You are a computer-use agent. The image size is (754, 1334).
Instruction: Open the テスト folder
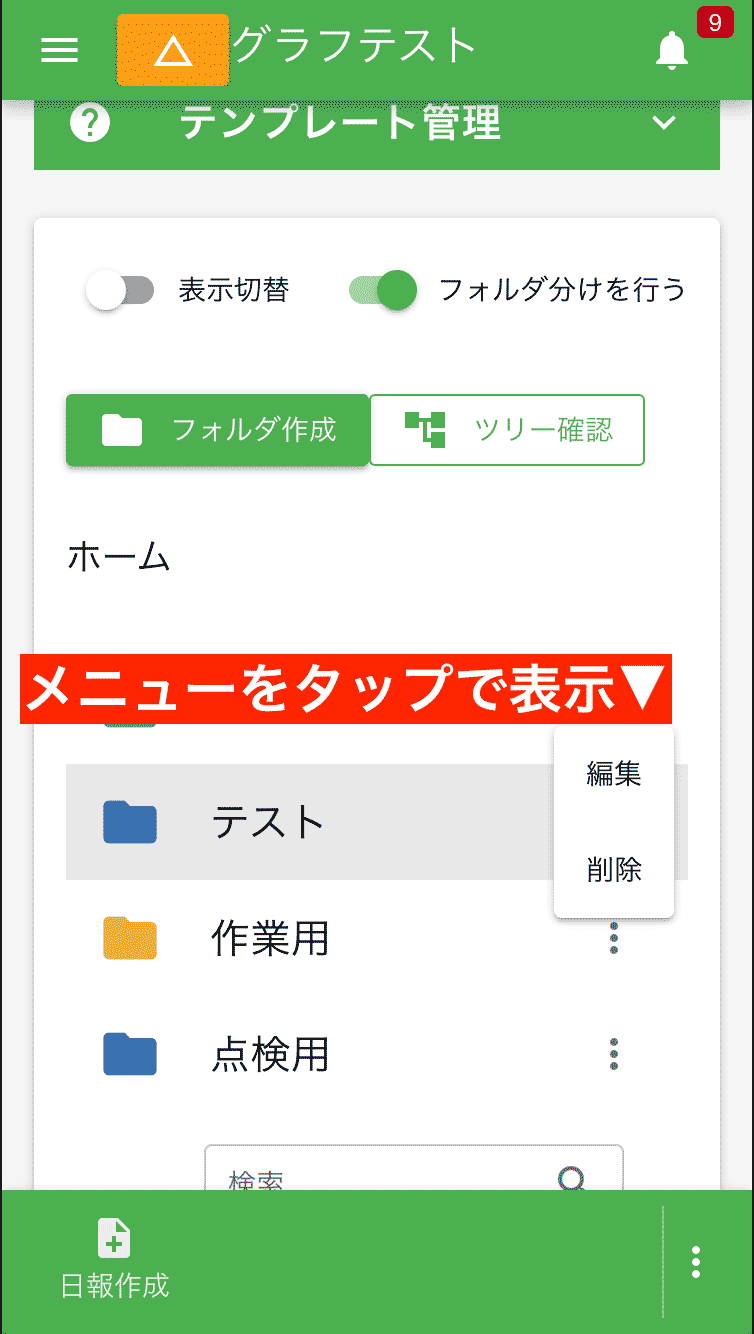[268, 823]
